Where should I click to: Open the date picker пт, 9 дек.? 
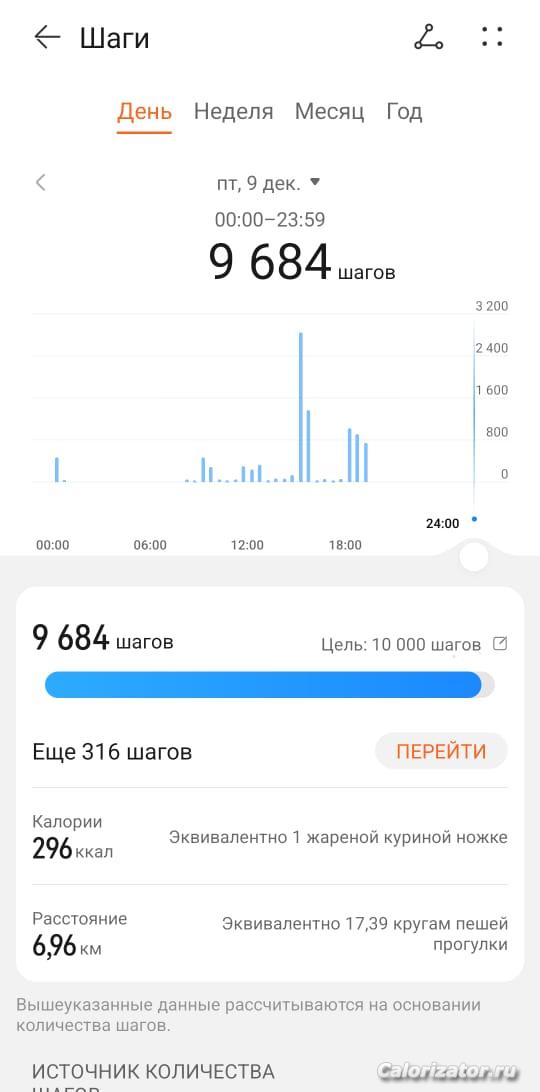point(268,183)
